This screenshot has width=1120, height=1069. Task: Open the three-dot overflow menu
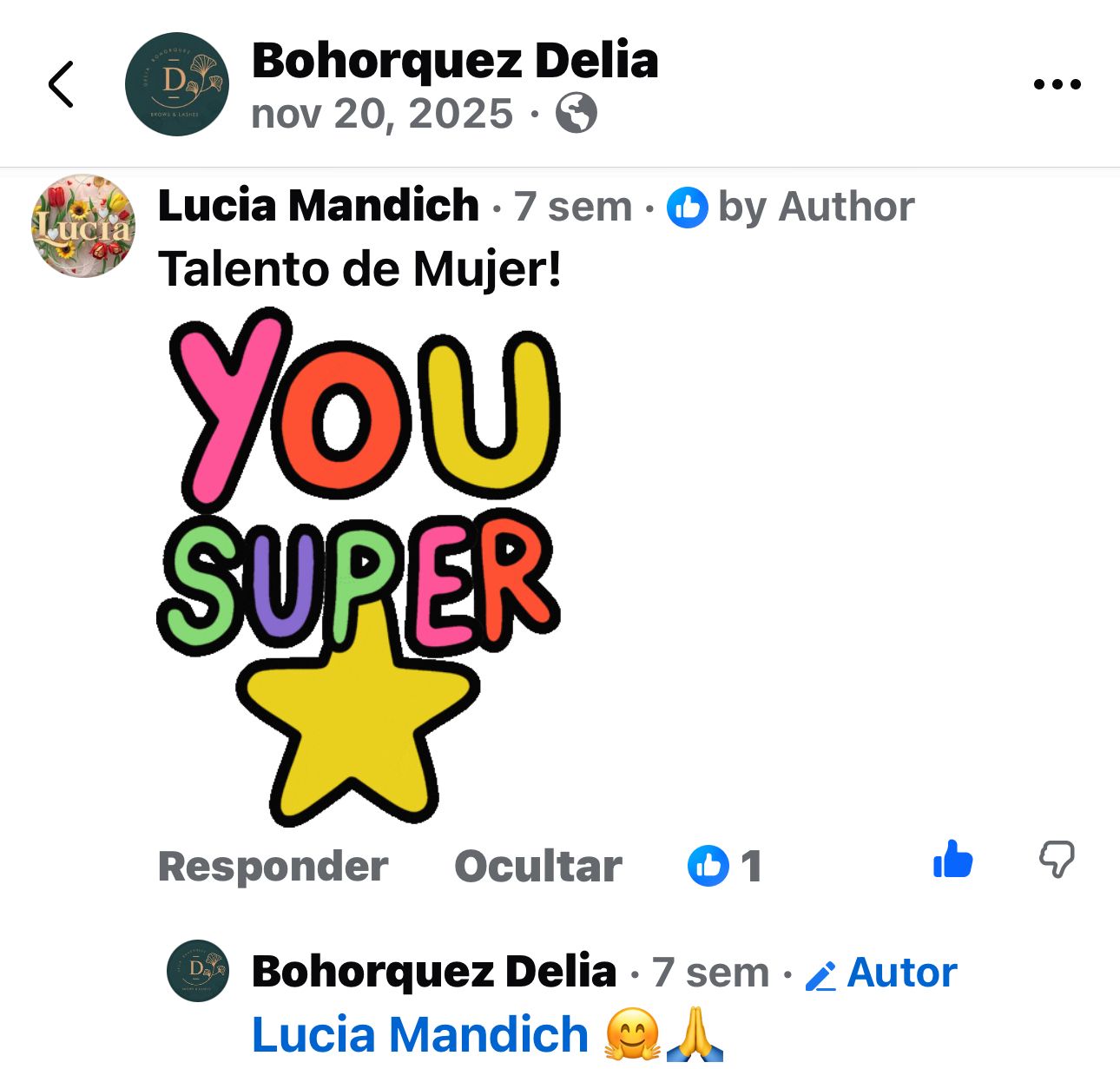coord(1057,84)
